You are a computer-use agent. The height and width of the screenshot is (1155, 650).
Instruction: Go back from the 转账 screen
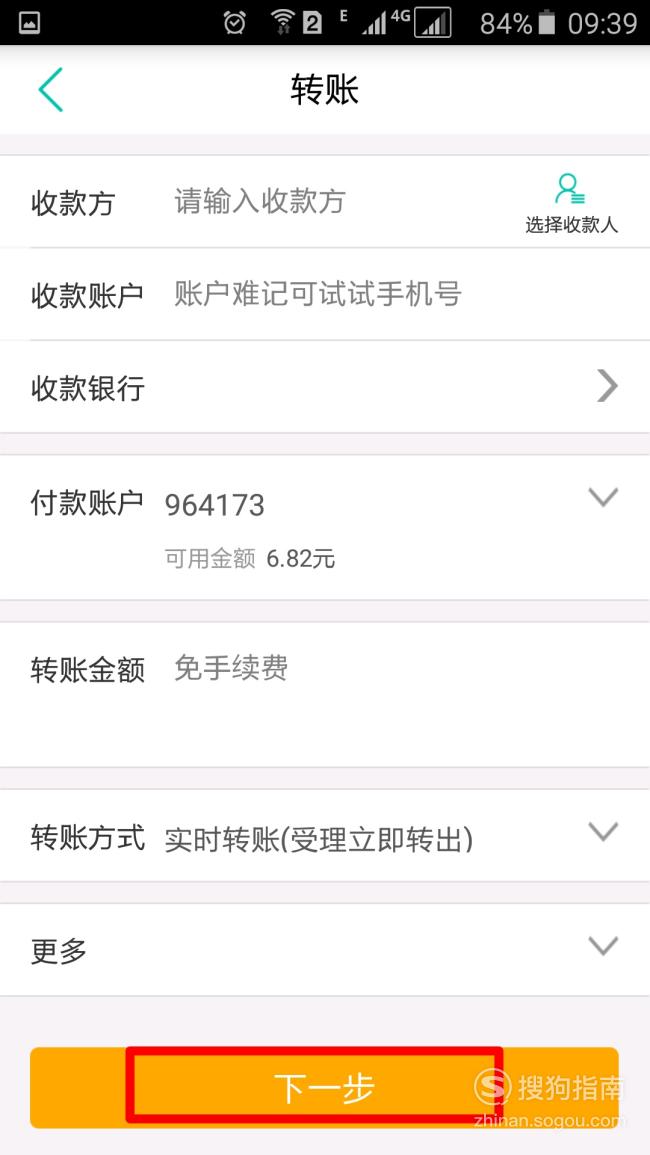point(51,90)
